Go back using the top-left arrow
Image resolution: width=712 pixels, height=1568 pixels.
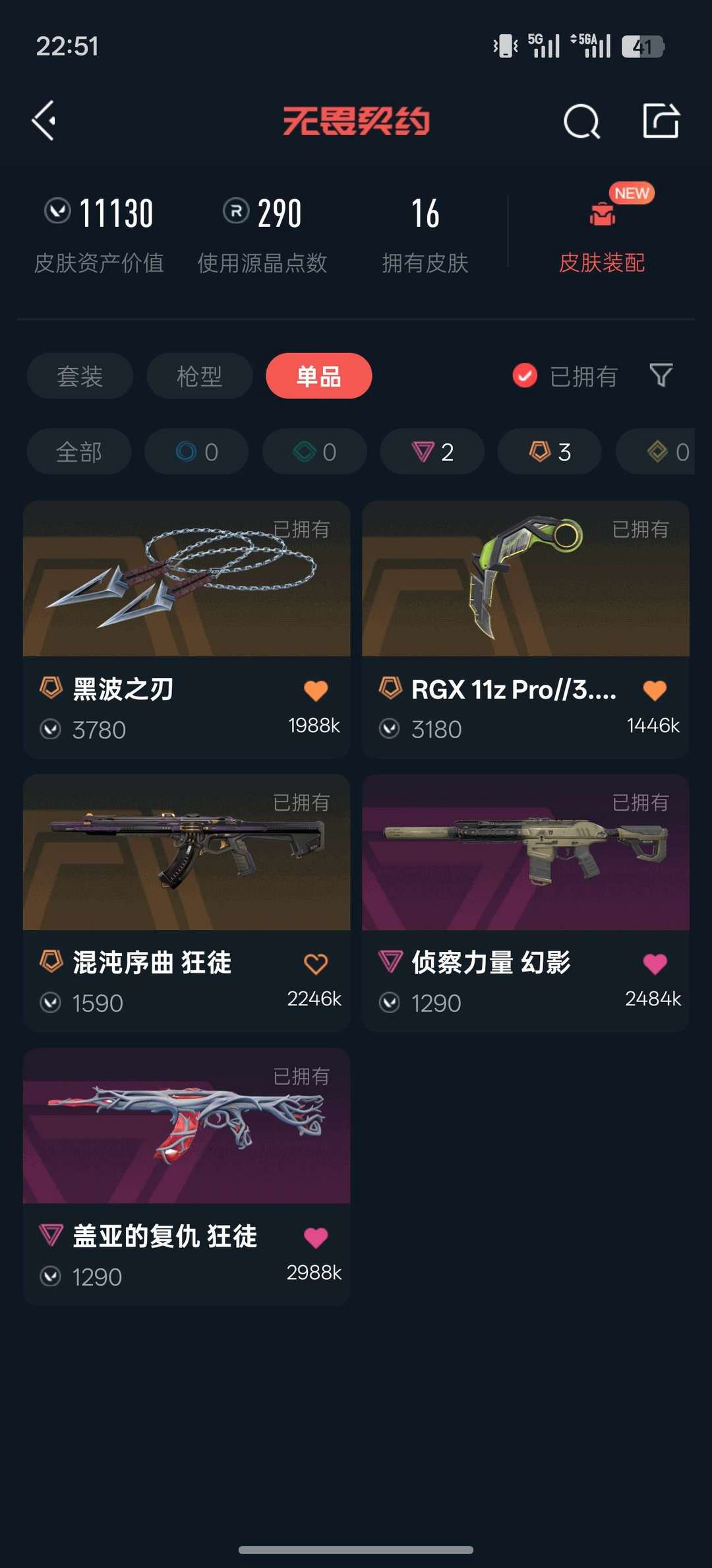[x=44, y=121]
